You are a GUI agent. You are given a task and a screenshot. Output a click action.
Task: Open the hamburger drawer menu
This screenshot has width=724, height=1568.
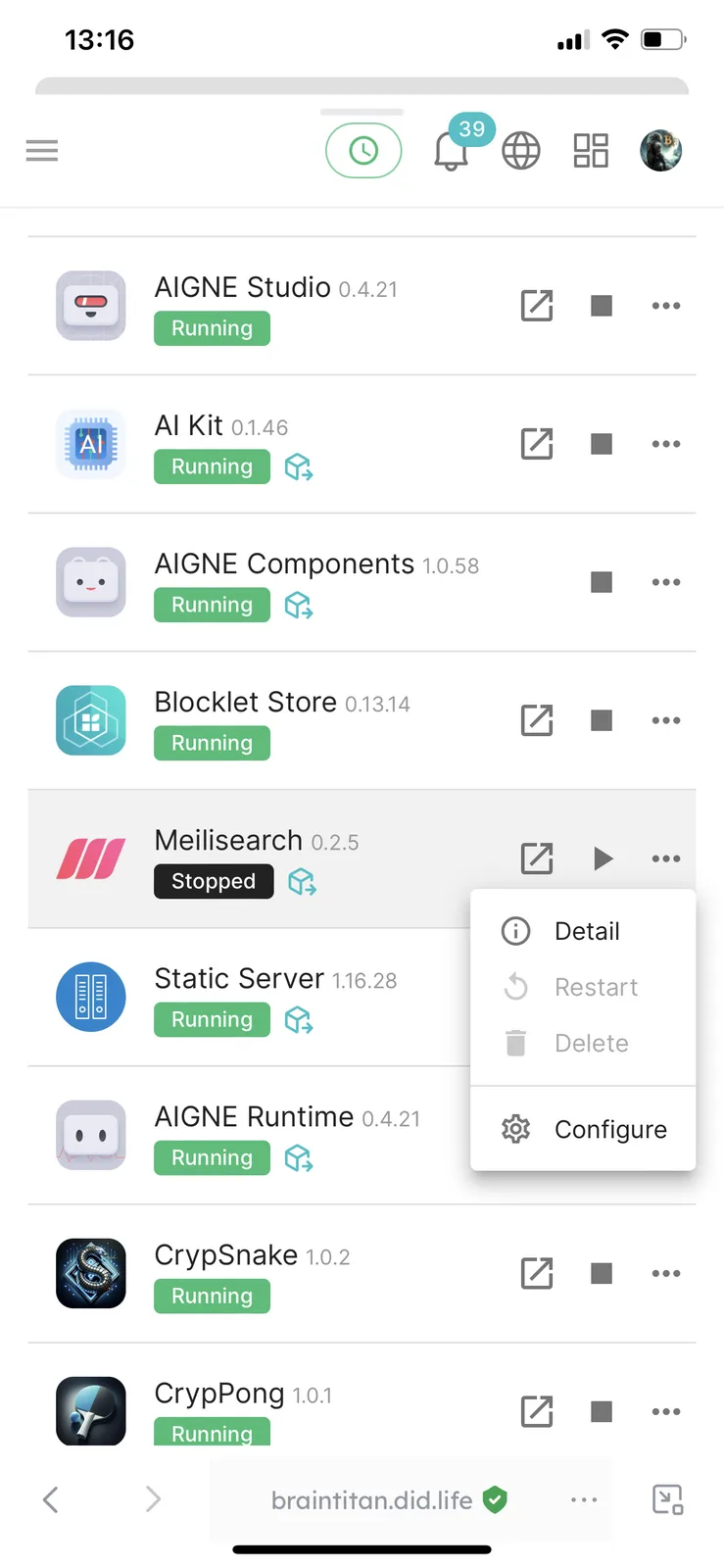[42, 151]
